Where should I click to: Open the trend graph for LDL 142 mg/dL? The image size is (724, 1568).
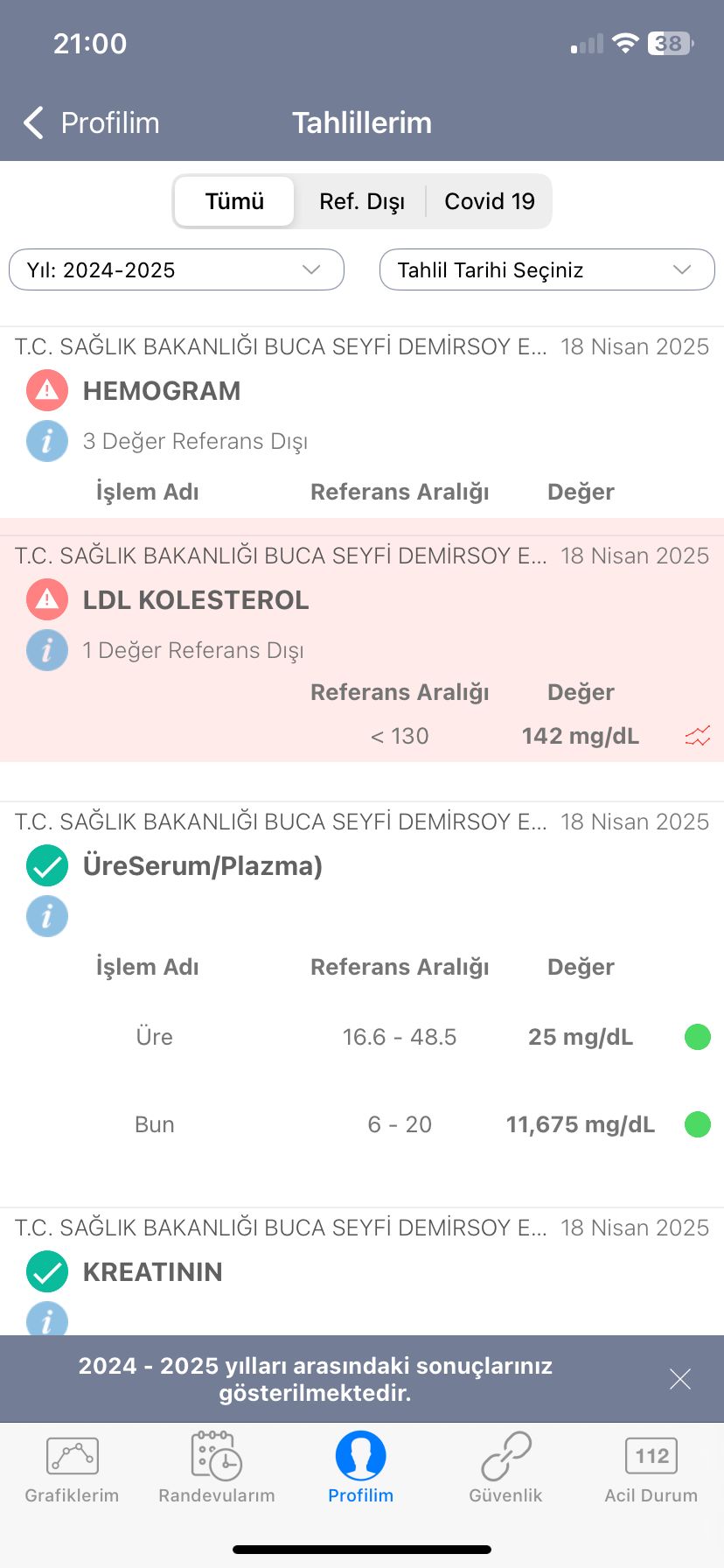point(698,736)
